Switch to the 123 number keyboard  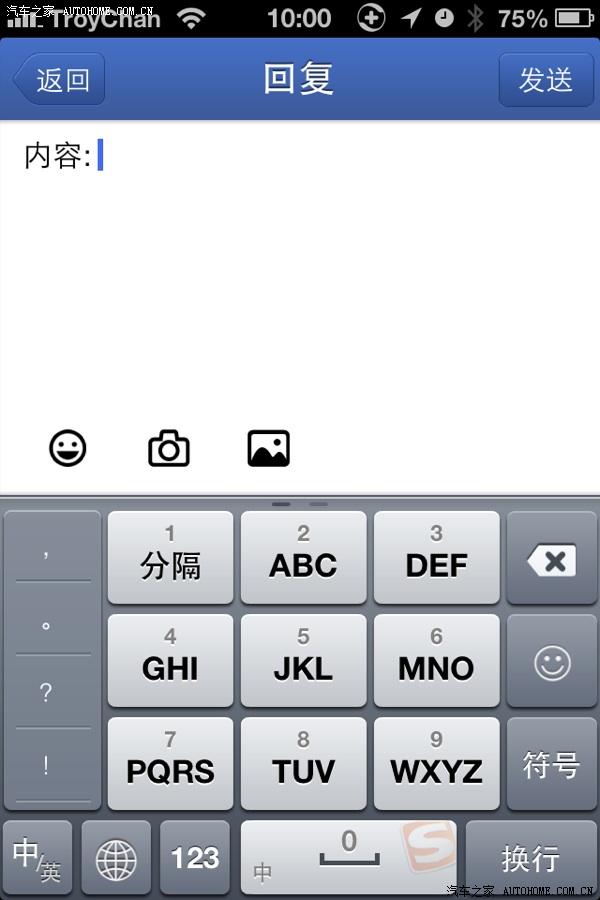click(195, 857)
